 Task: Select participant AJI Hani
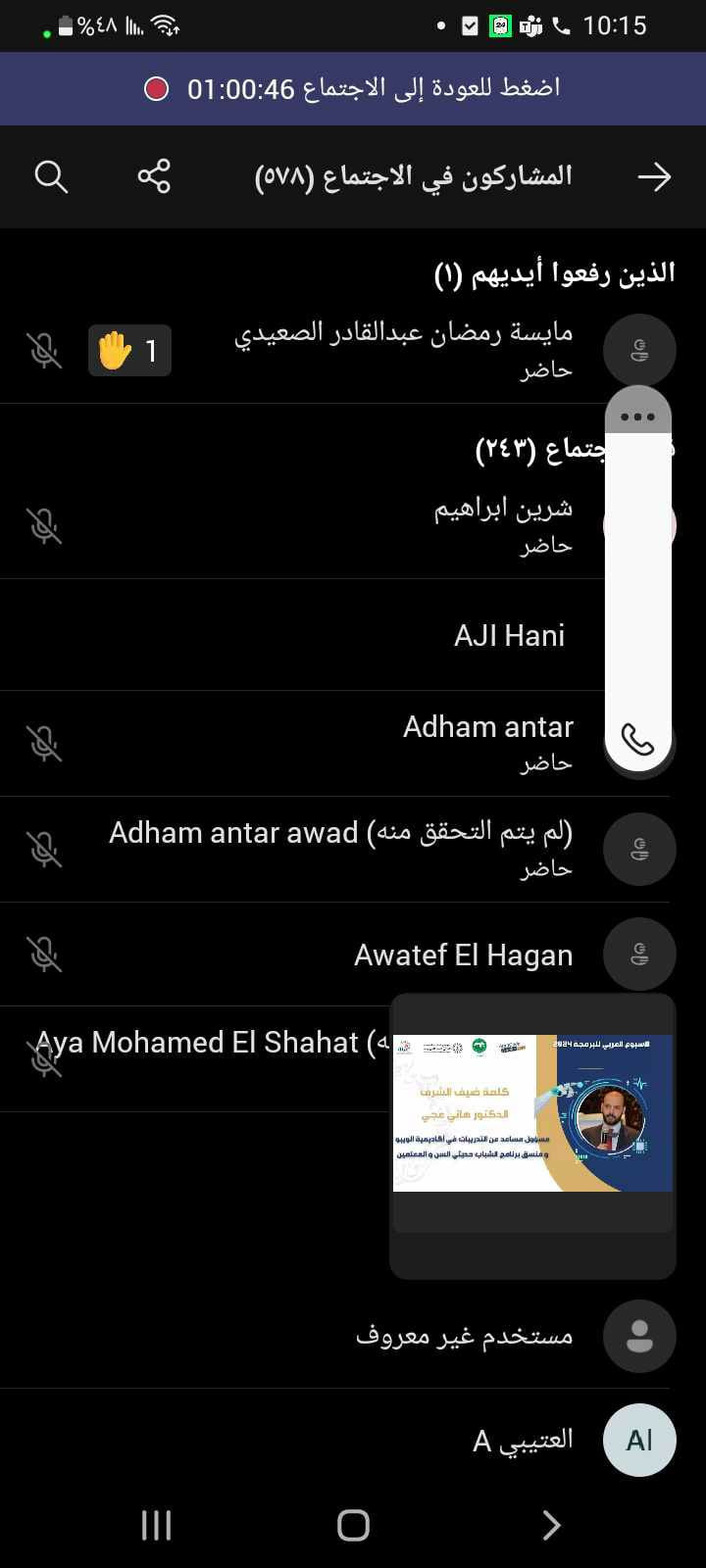[x=508, y=635]
